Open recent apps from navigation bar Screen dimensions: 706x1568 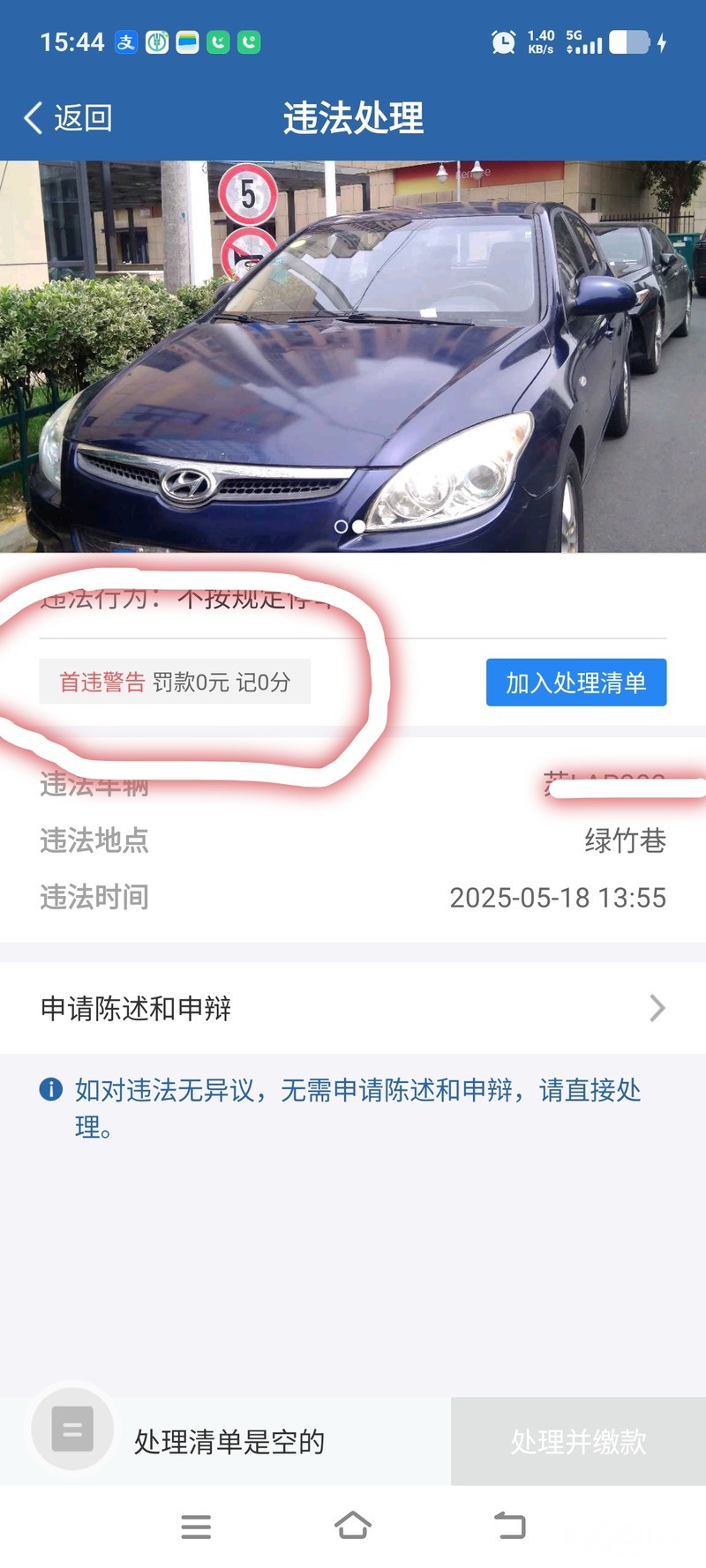tap(196, 1526)
